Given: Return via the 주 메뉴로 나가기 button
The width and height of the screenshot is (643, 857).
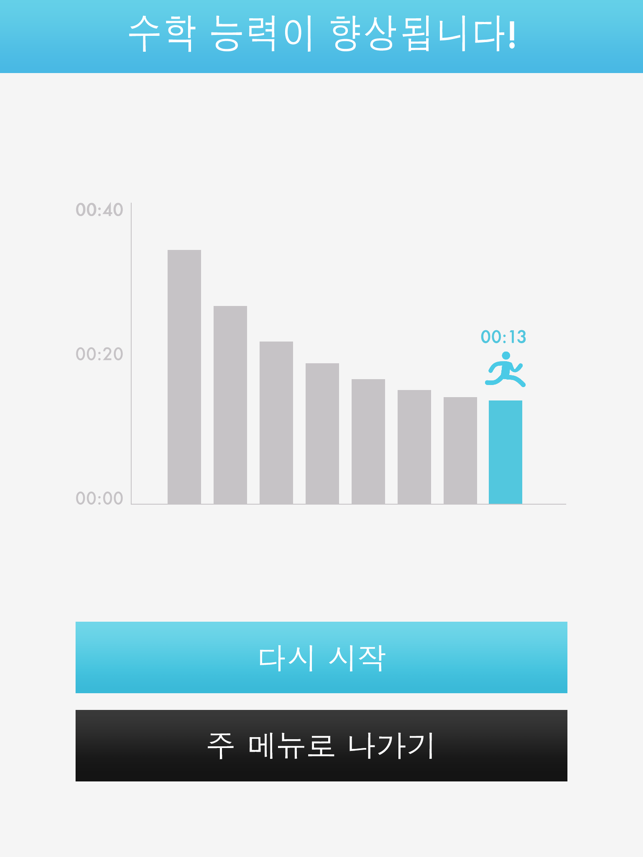Looking at the screenshot, I should click(x=321, y=746).
